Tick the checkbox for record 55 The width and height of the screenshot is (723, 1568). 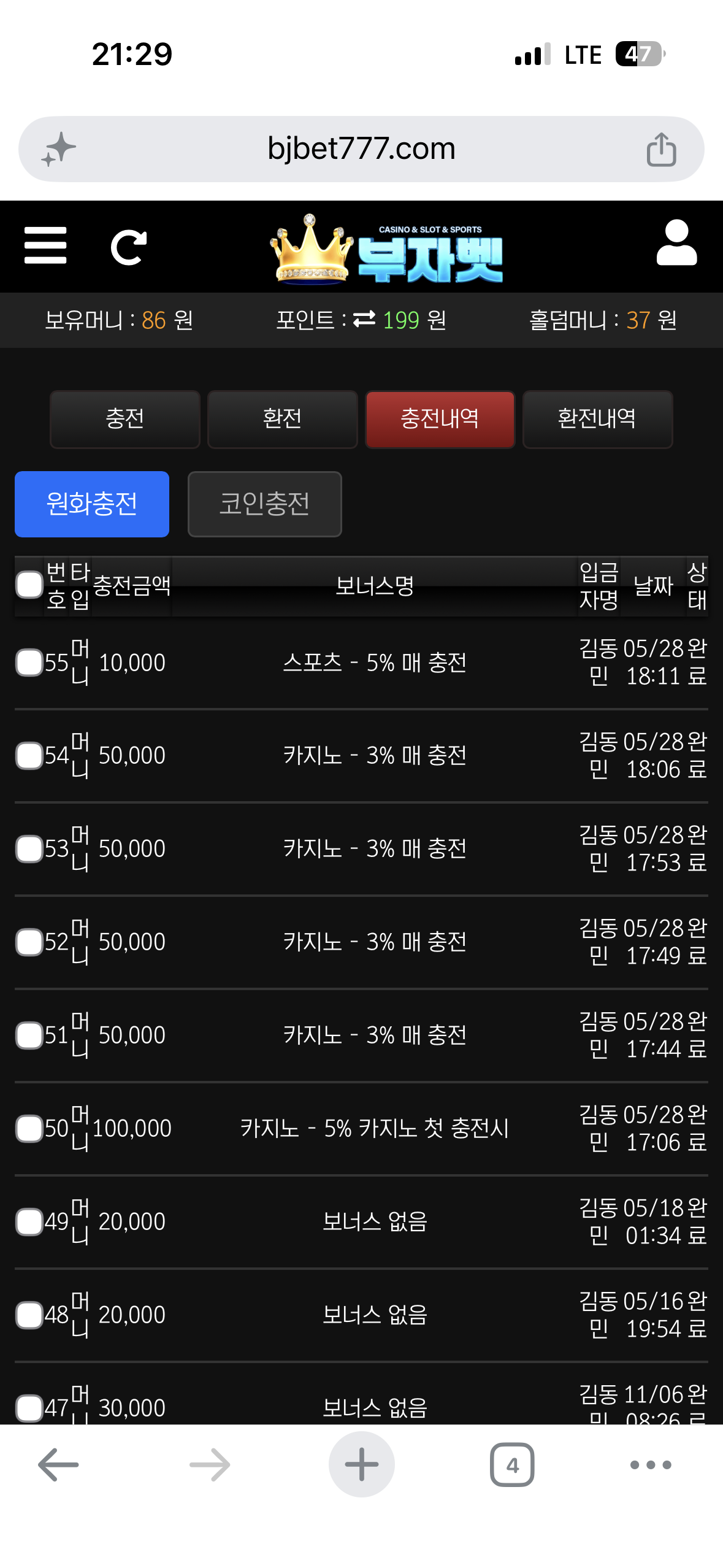click(x=29, y=663)
